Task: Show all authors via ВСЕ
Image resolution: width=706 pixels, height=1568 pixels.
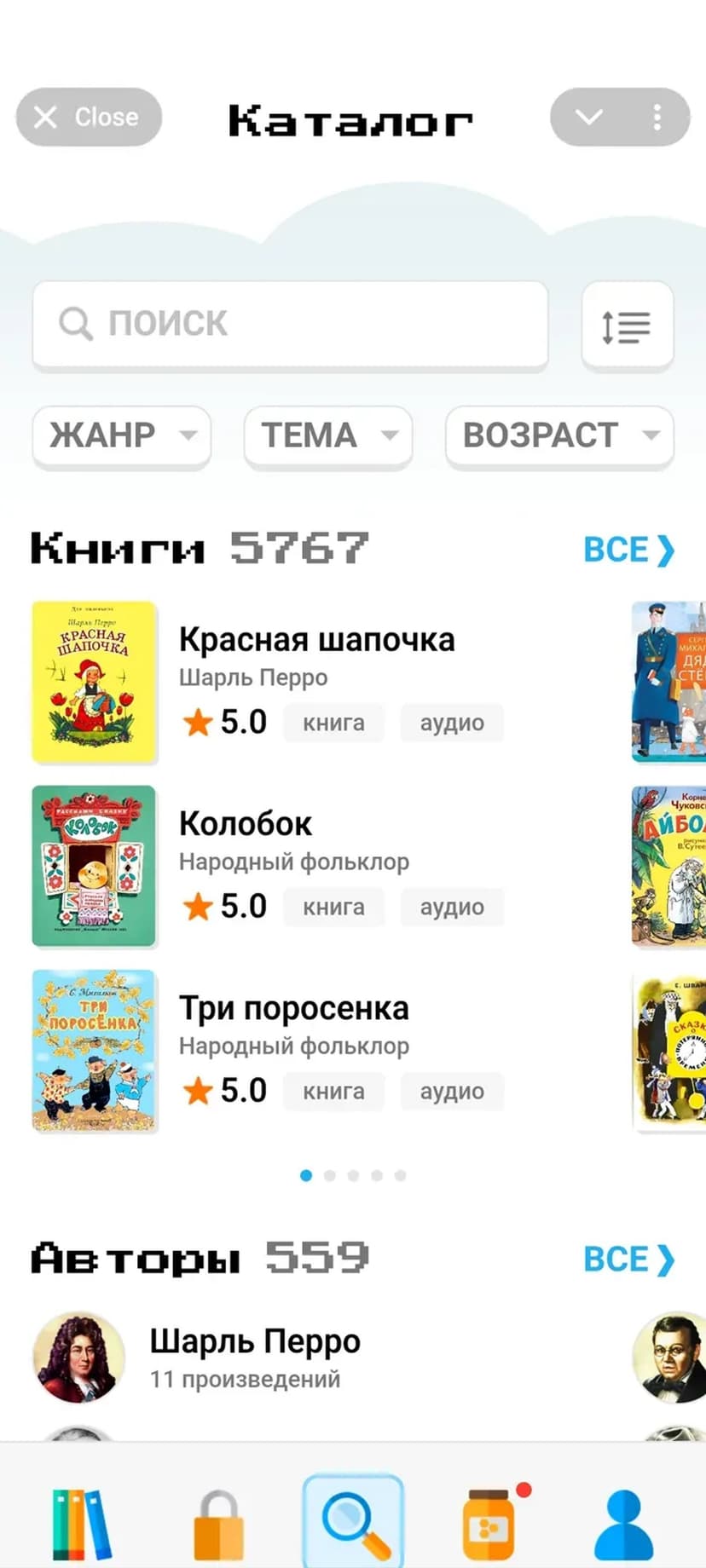Action: (x=628, y=1259)
